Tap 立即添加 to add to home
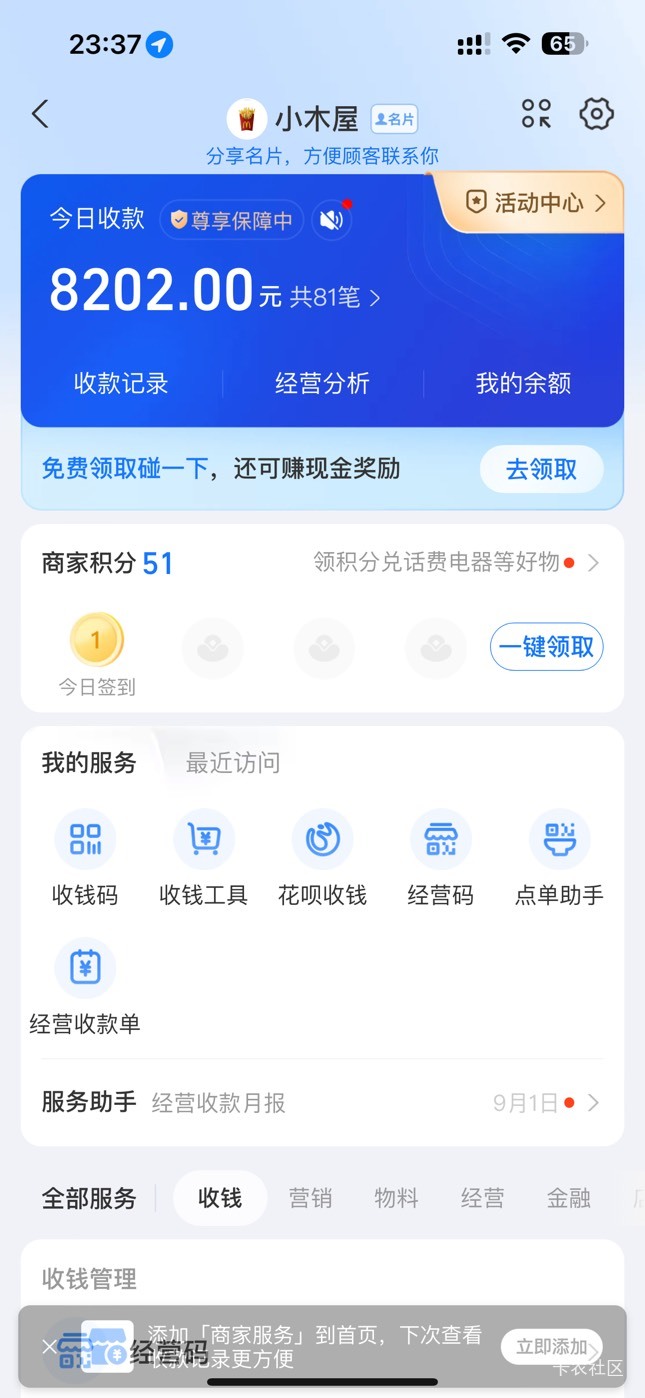 pos(551,1347)
